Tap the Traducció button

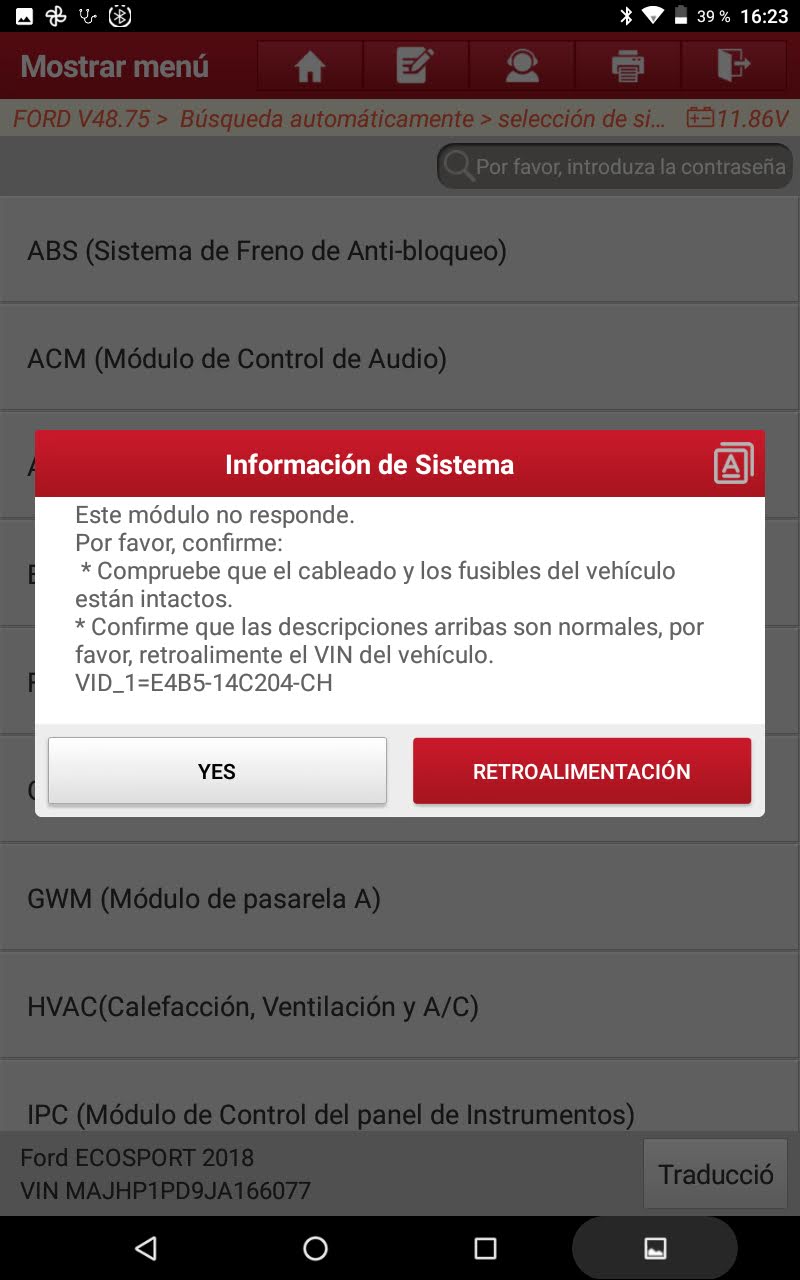click(715, 1173)
